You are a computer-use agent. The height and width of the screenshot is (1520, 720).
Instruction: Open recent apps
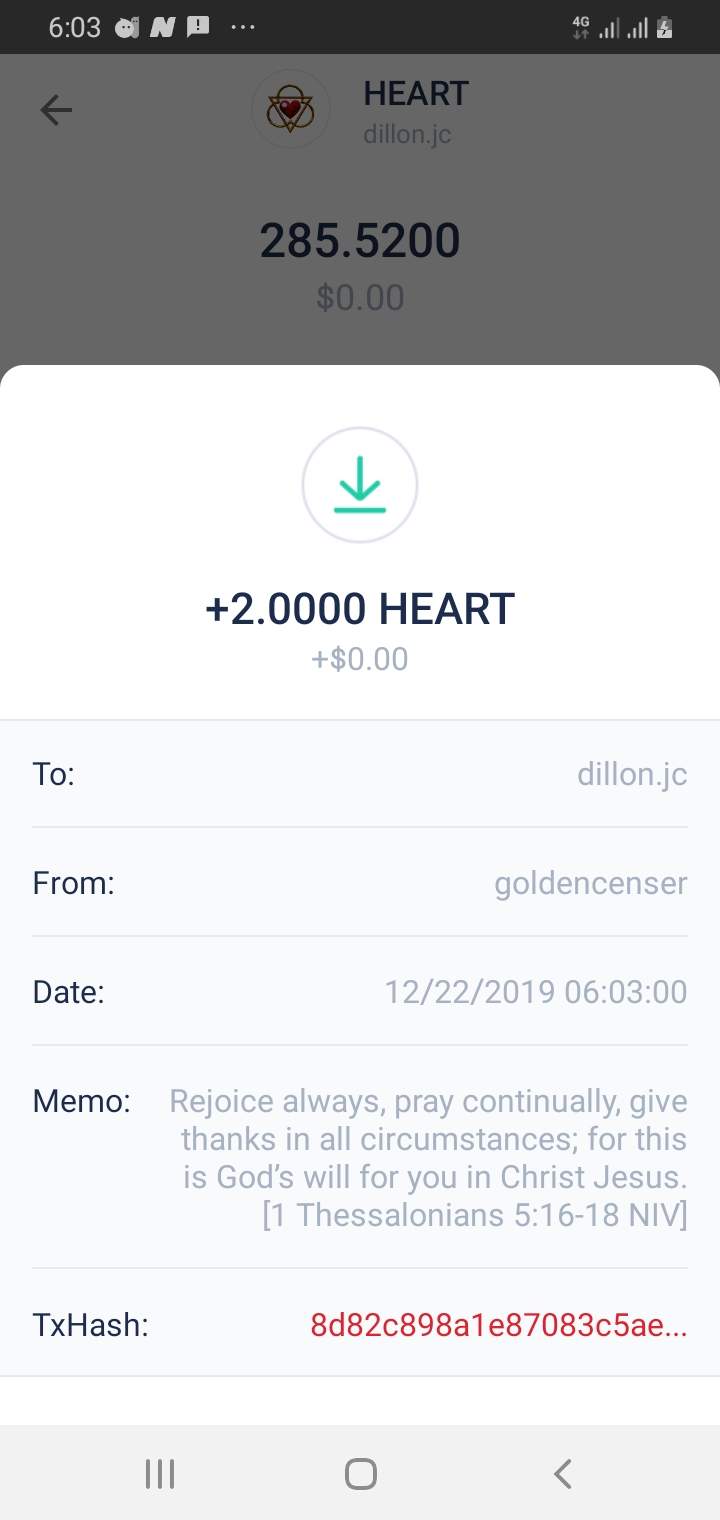(x=159, y=1473)
